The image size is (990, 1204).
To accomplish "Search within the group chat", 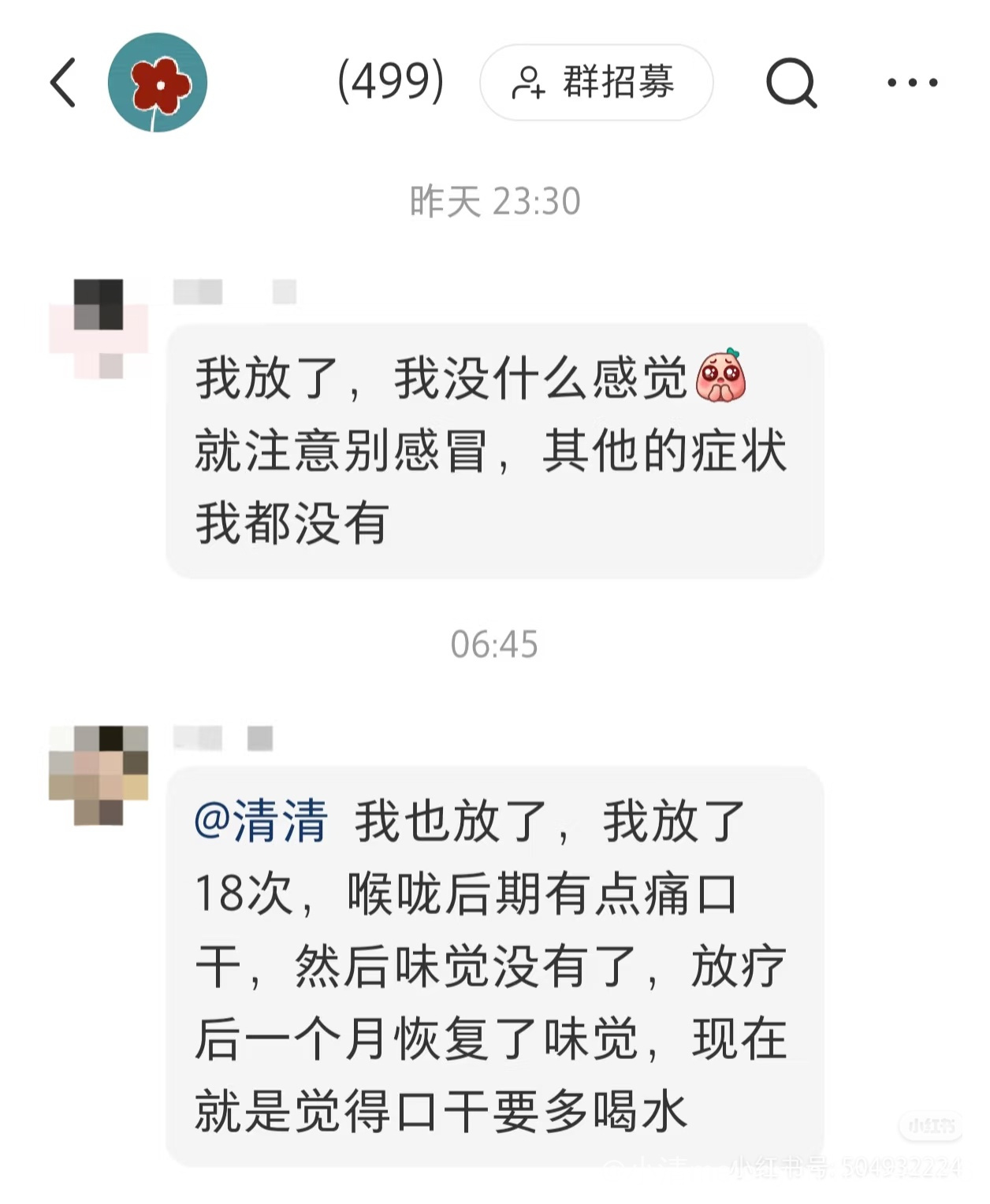I will point(791,82).
